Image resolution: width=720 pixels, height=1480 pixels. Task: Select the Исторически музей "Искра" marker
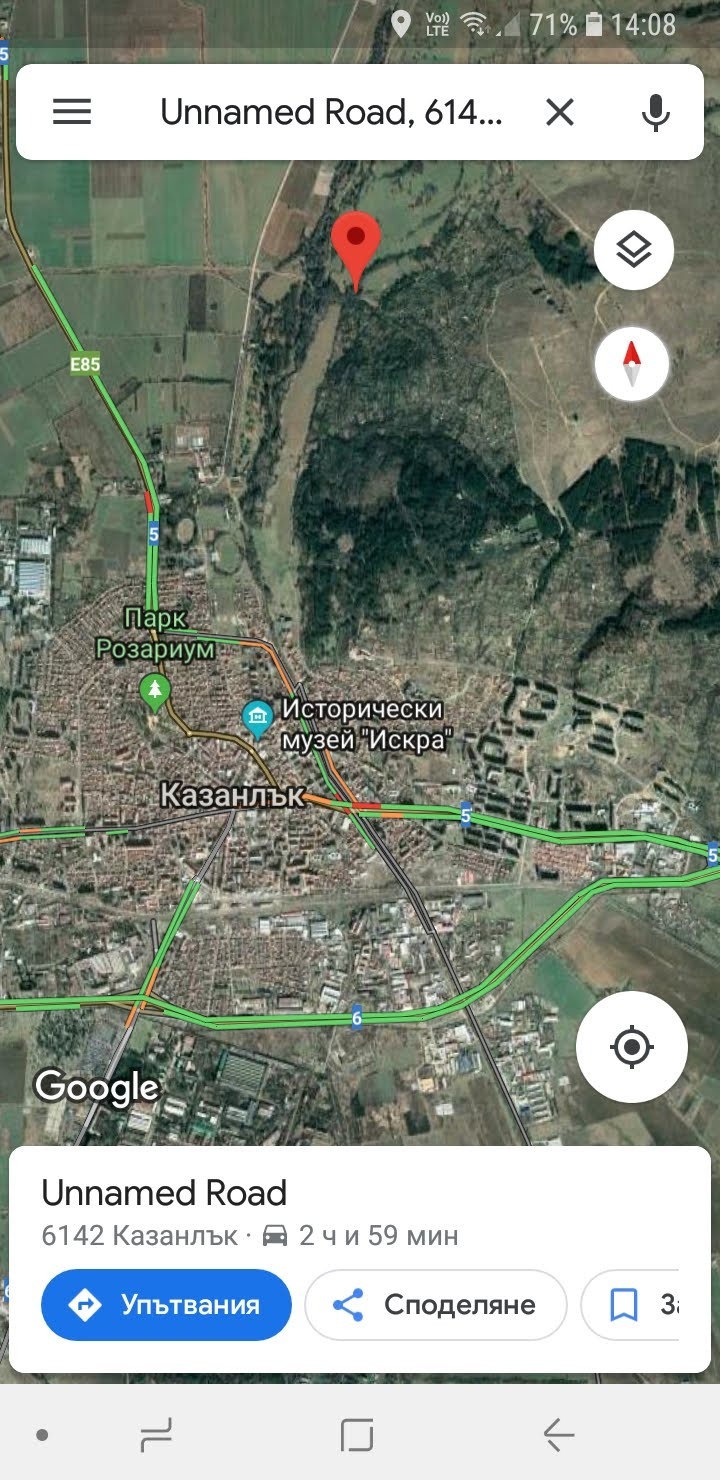pyautogui.click(x=259, y=716)
